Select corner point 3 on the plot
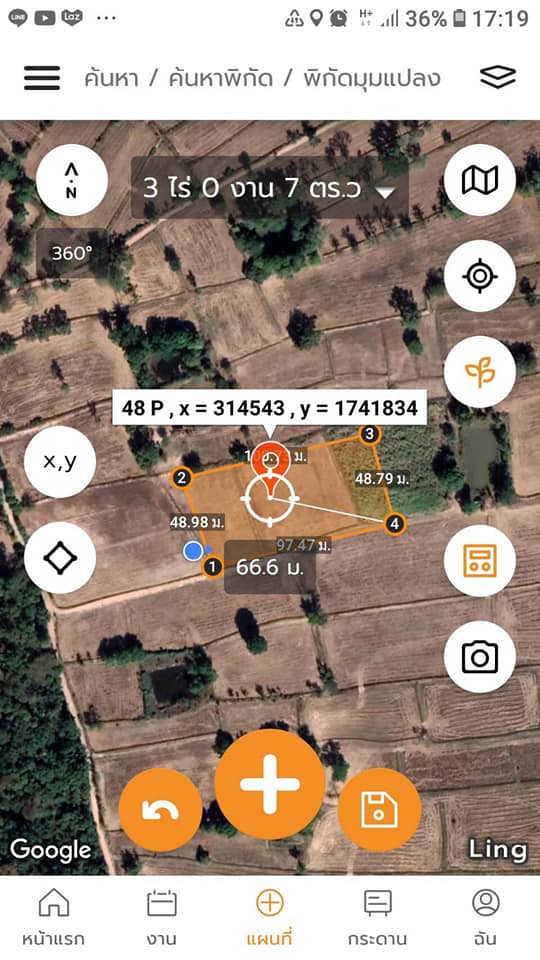Image resolution: width=540 pixels, height=960 pixels. [369, 435]
